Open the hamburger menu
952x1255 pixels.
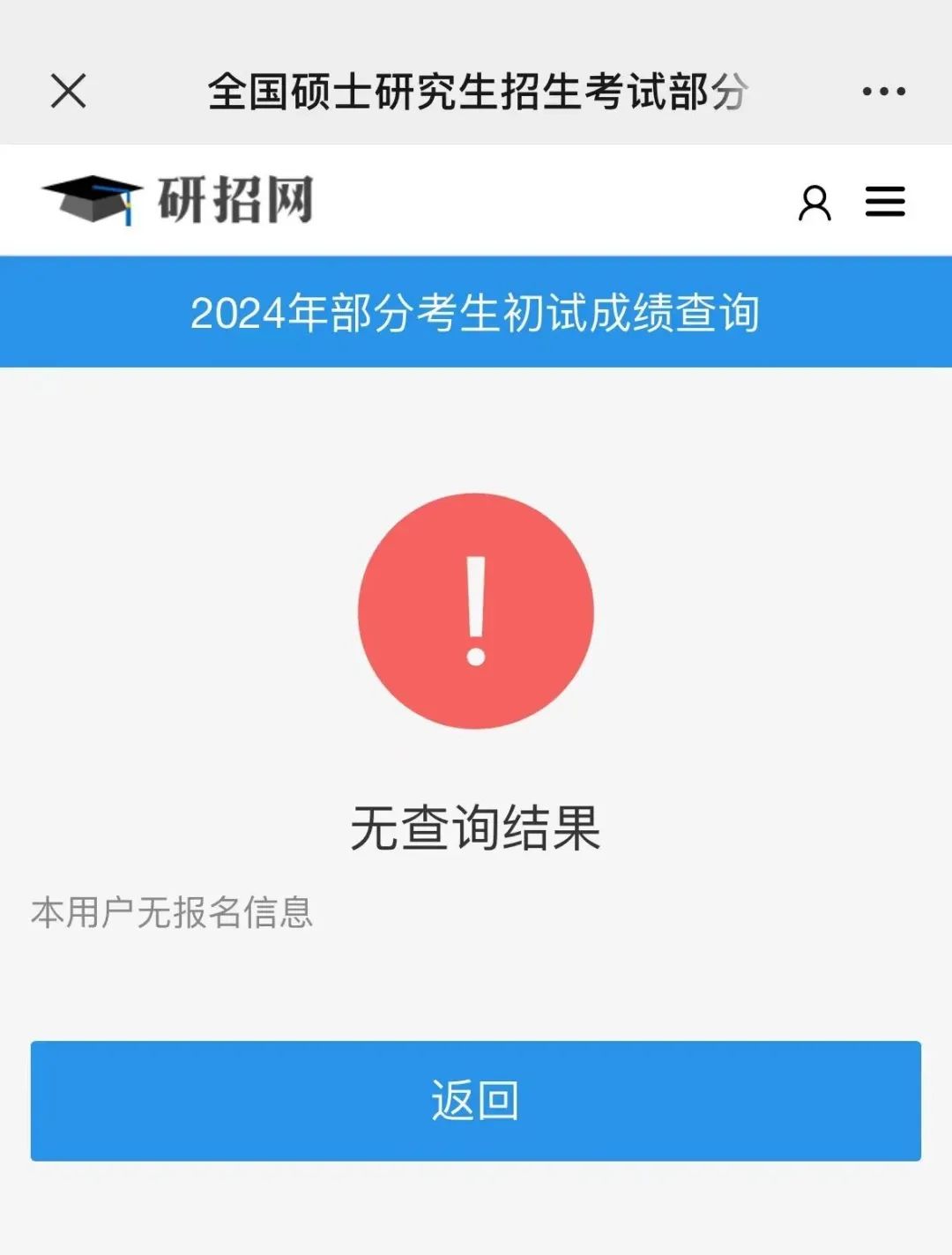(x=885, y=202)
